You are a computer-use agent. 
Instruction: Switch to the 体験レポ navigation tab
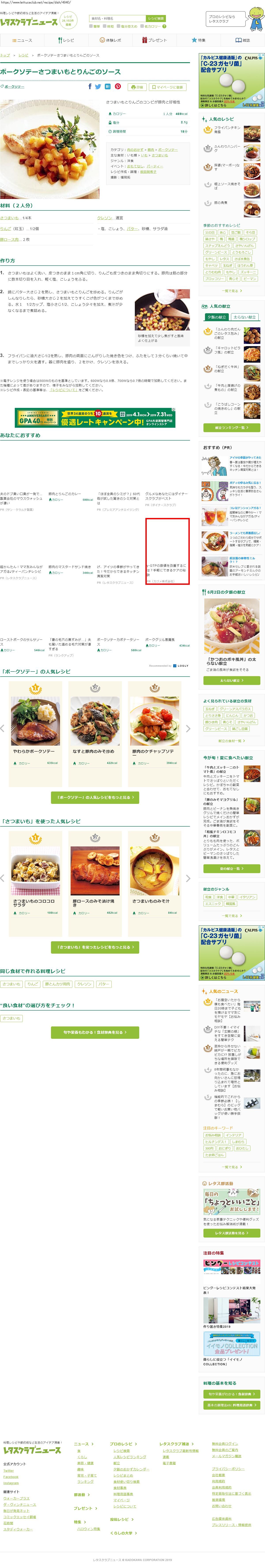click(x=110, y=40)
